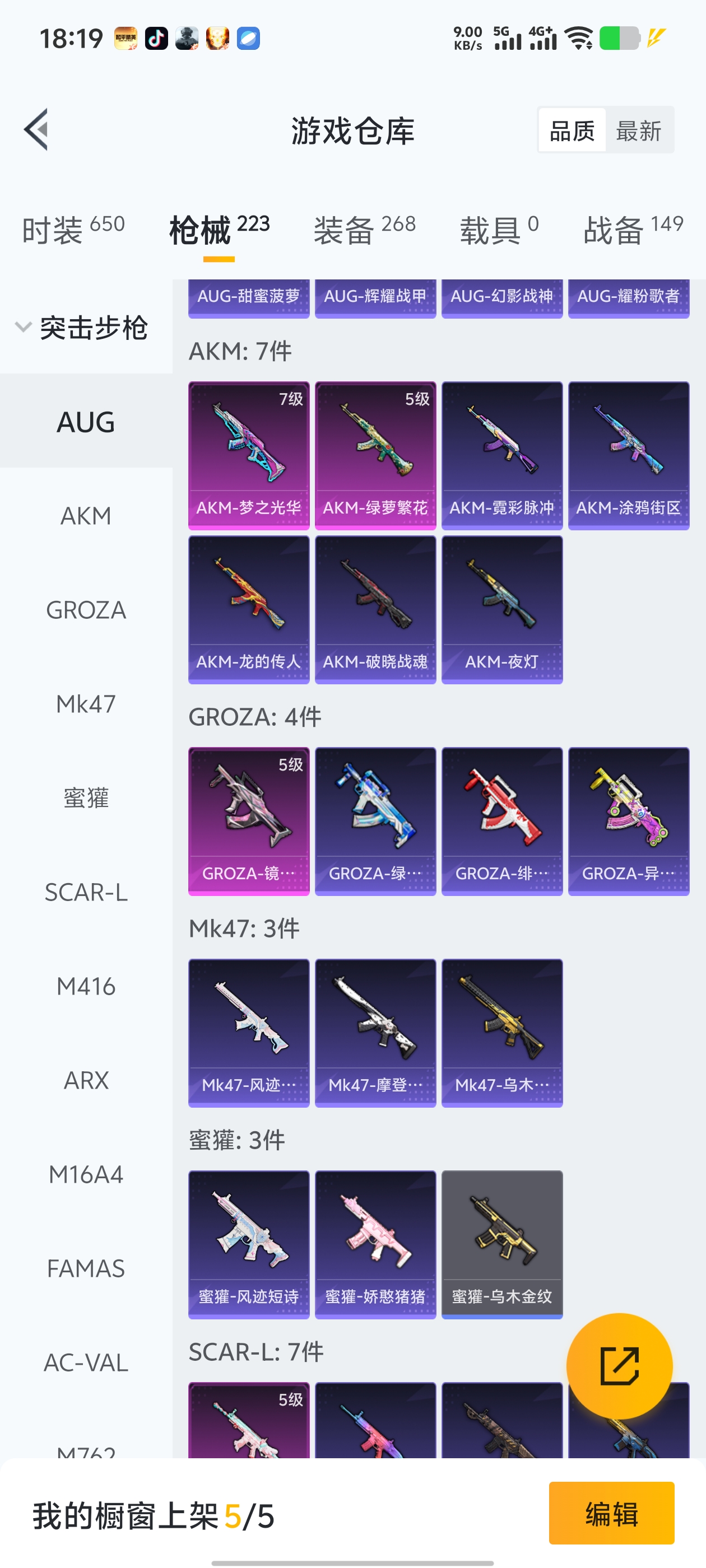
Task: Open the AUG-甜蜜菠萝 skin
Action: [x=249, y=298]
